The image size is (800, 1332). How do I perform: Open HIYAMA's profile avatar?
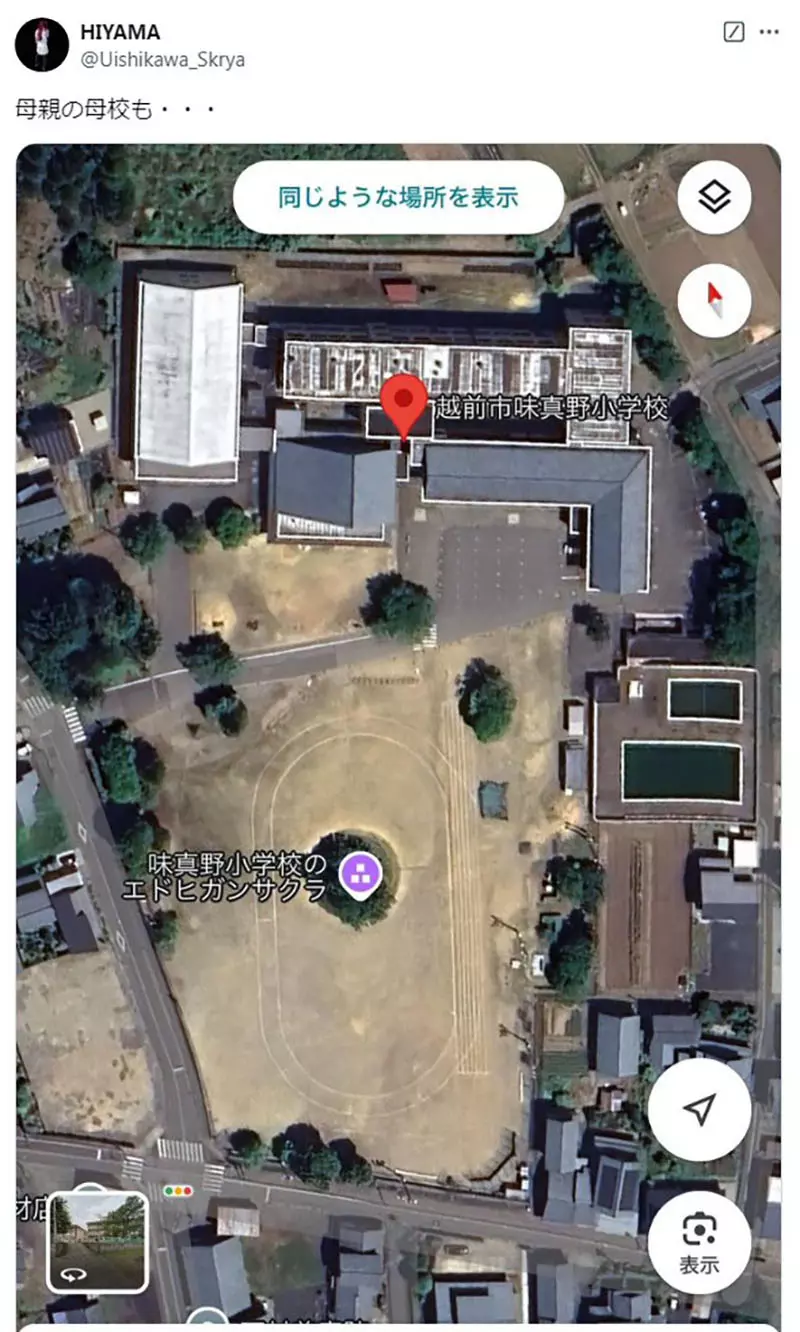[42, 45]
